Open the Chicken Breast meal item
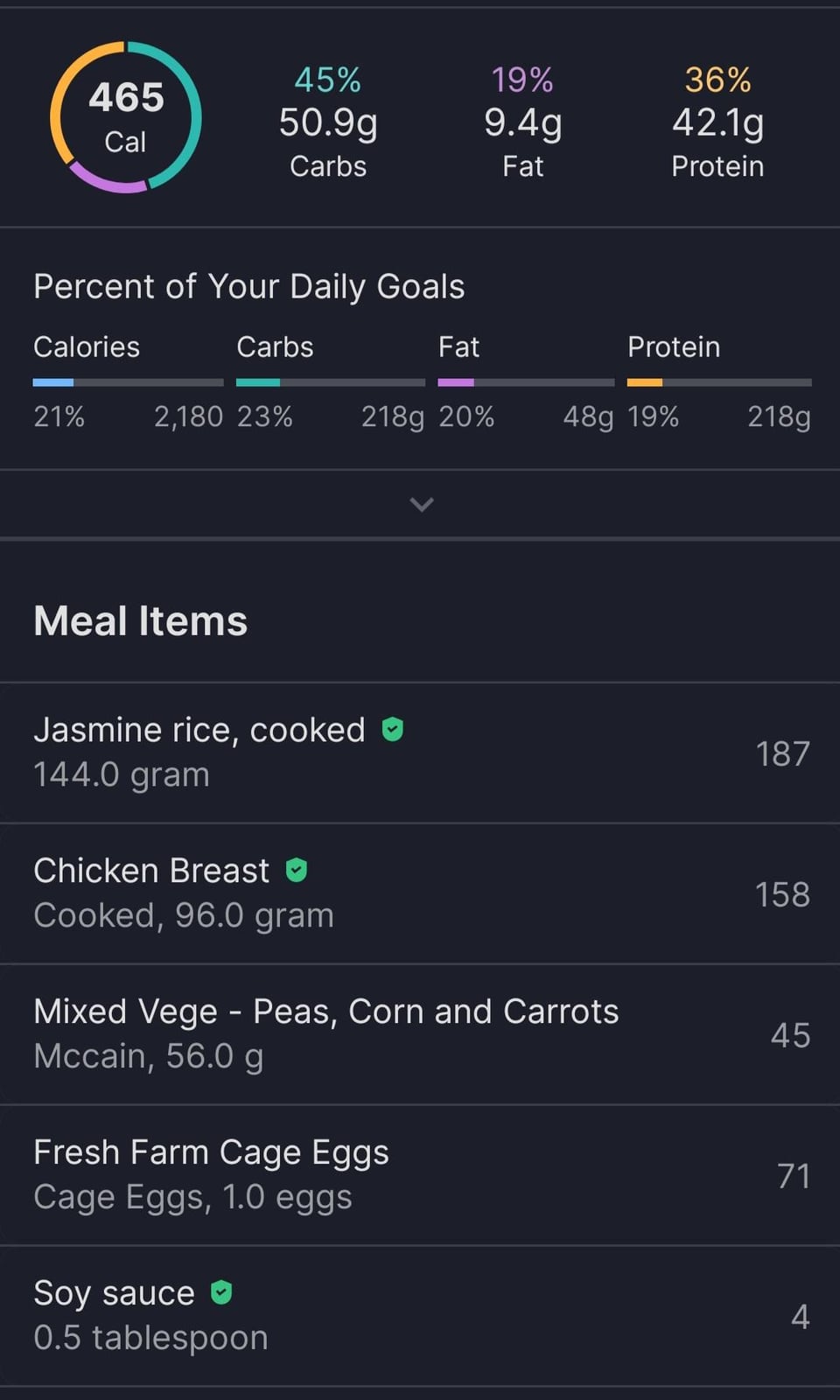The width and height of the screenshot is (840, 1400). (x=420, y=893)
